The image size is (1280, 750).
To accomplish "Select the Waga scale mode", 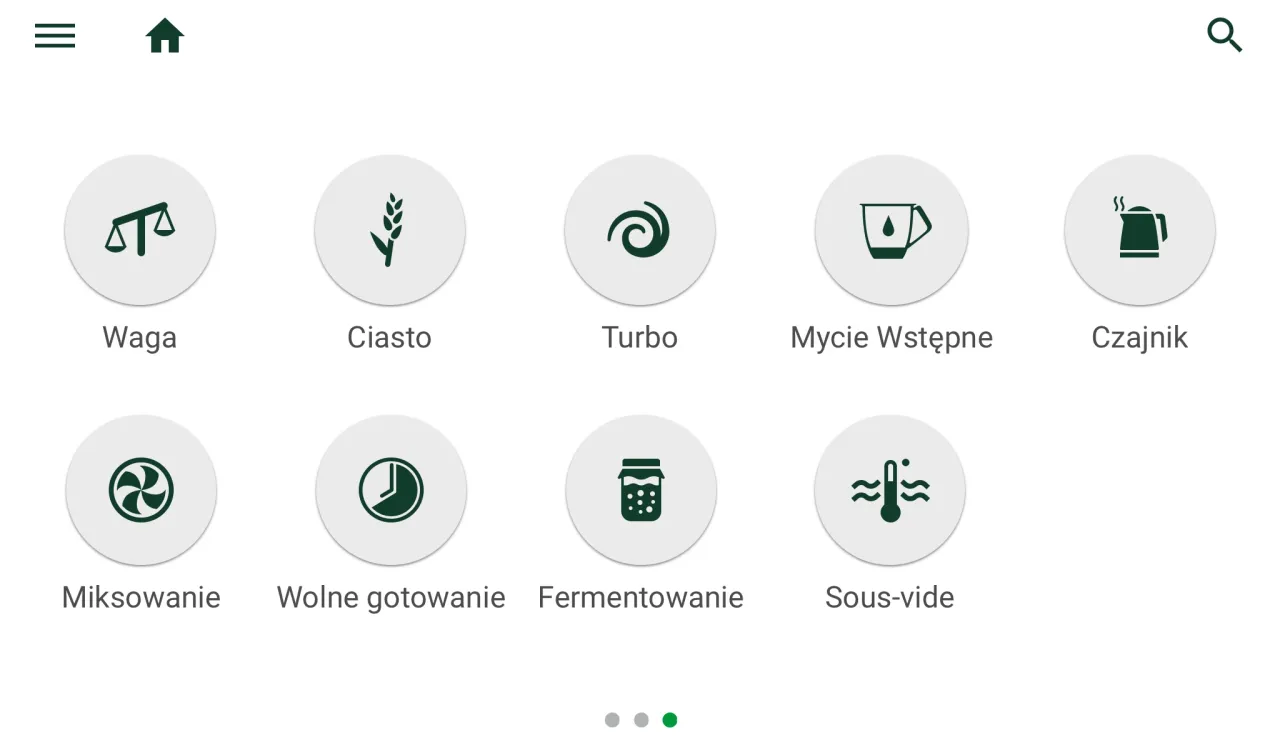I will coord(140,230).
